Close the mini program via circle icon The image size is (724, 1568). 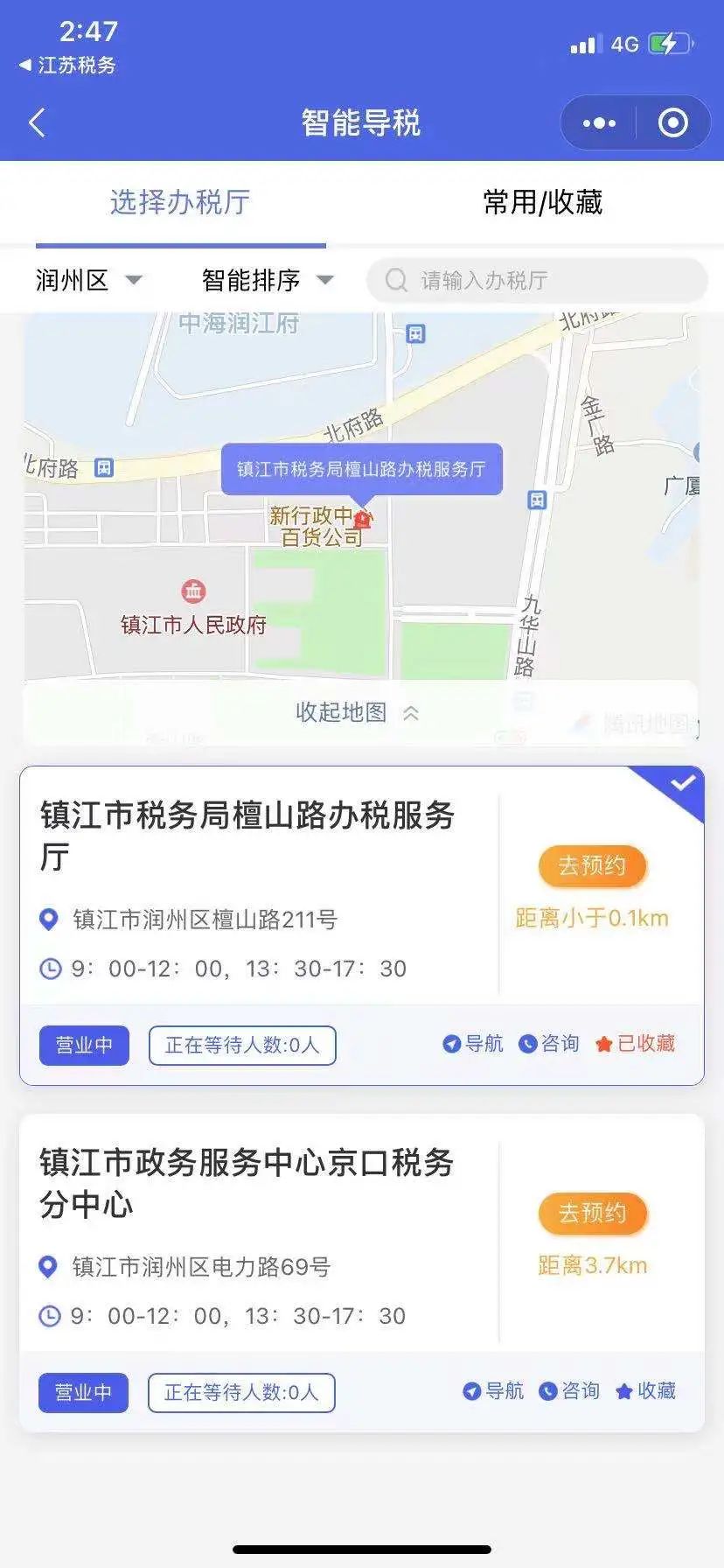(672, 123)
